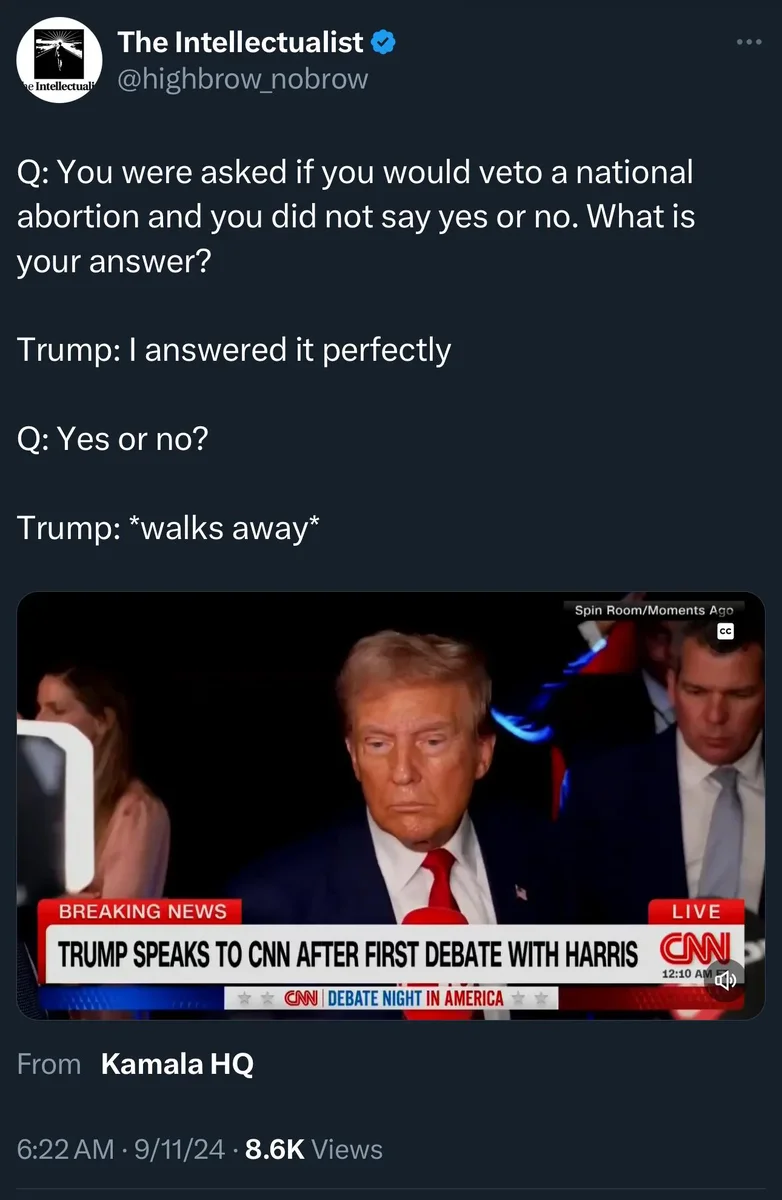Image resolution: width=782 pixels, height=1200 pixels.
Task: Unmute the video sound
Action: coord(727,981)
